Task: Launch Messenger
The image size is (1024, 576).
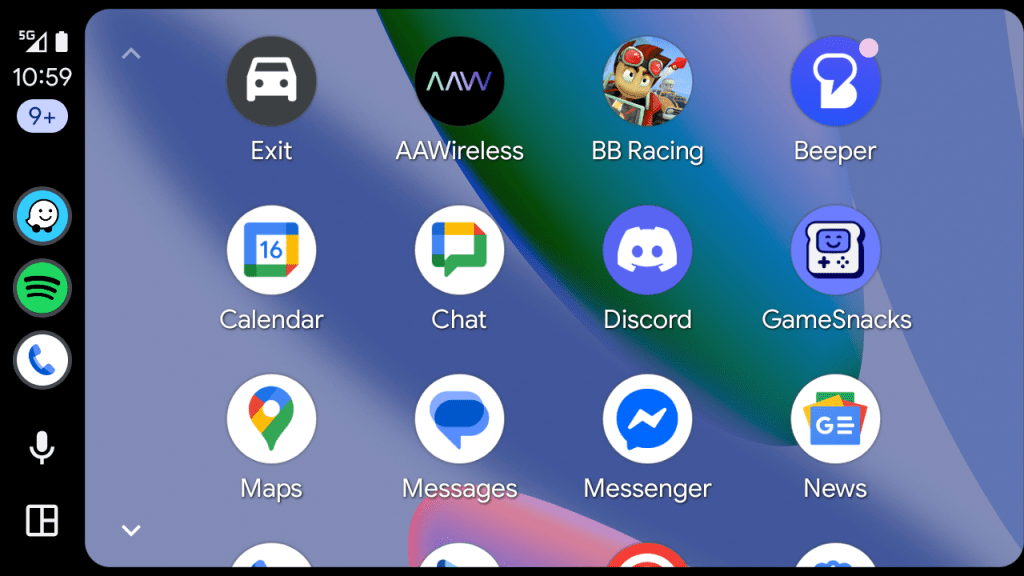Action: [647, 419]
